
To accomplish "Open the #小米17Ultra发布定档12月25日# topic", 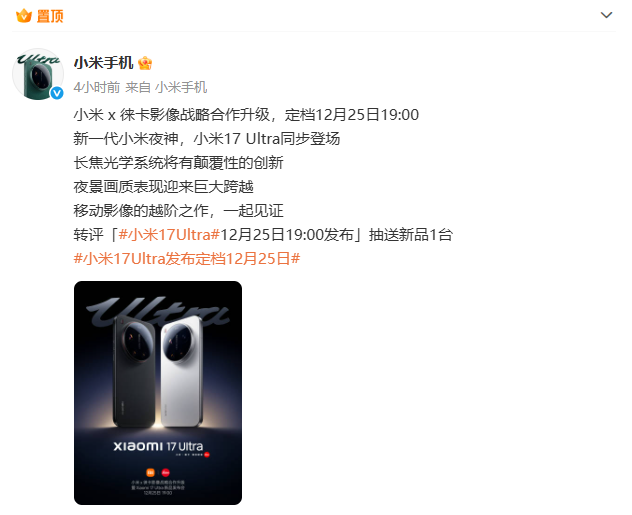I will click(187, 258).
